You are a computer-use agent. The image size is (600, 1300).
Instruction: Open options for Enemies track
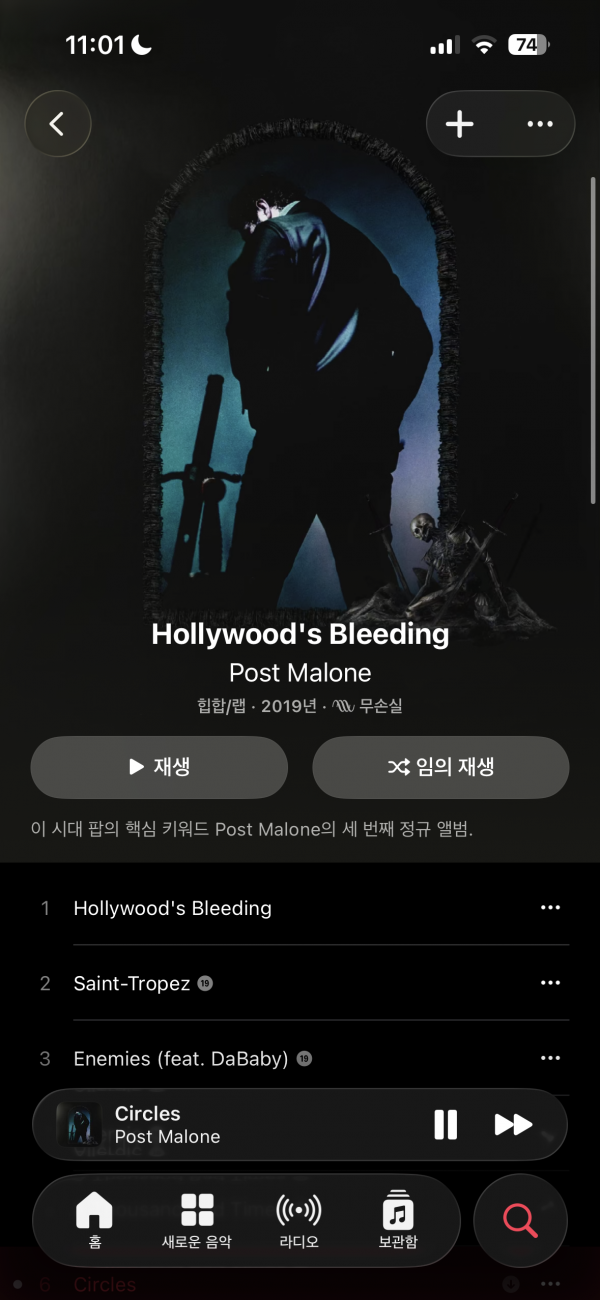coord(550,1058)
